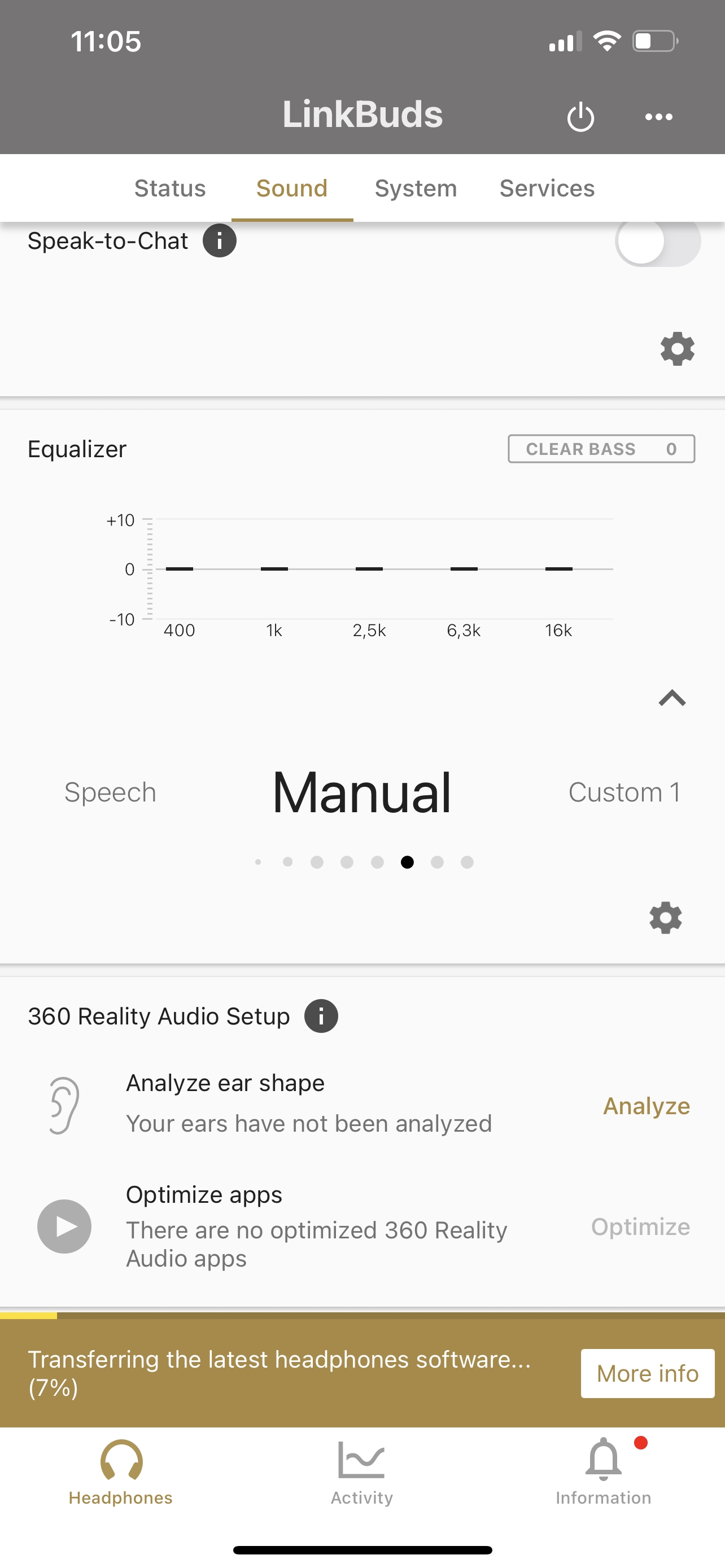Open the Services tab
The width and height of the screenshot is (725, 1568).
click(x=547, y=188)
